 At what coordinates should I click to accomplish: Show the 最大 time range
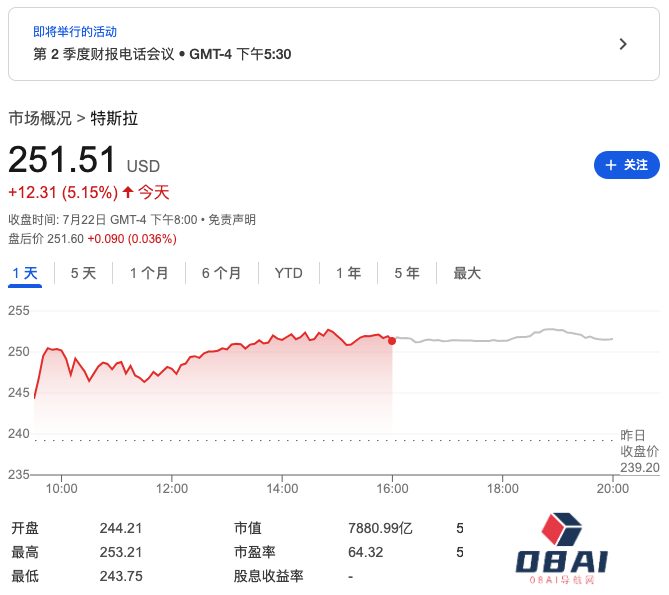[467, 273]
